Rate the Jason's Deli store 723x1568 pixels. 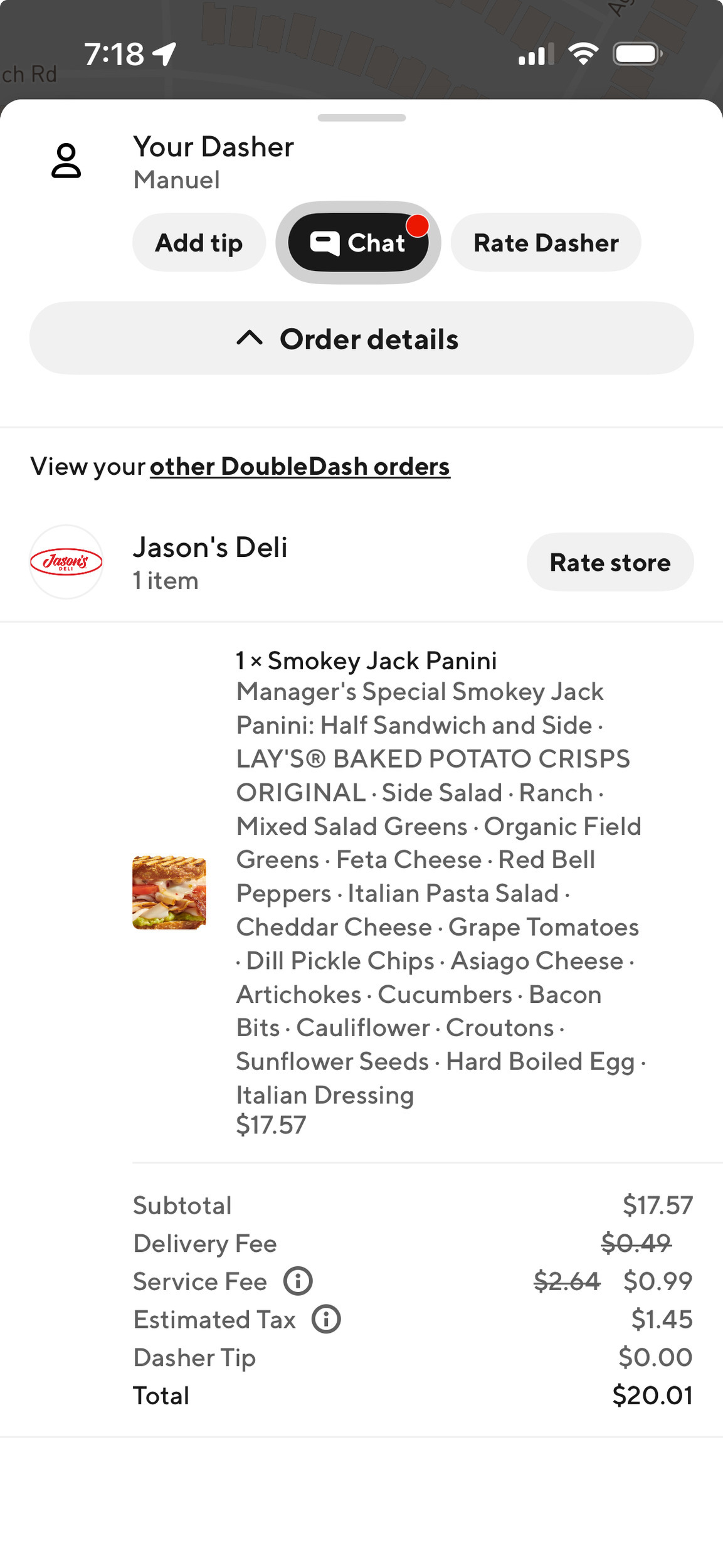[610, 563]
